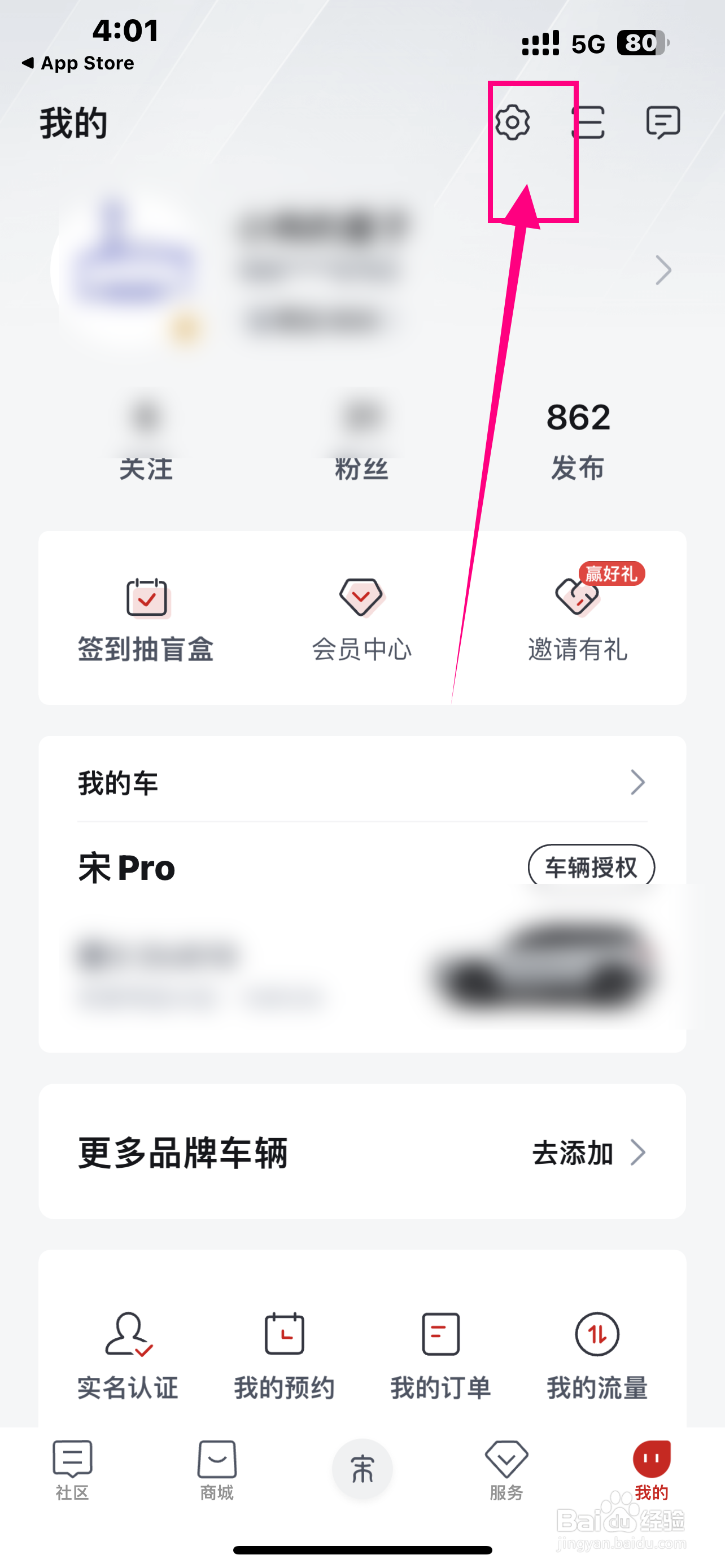Click the card/scan icon beside settings

click(588, 122)
